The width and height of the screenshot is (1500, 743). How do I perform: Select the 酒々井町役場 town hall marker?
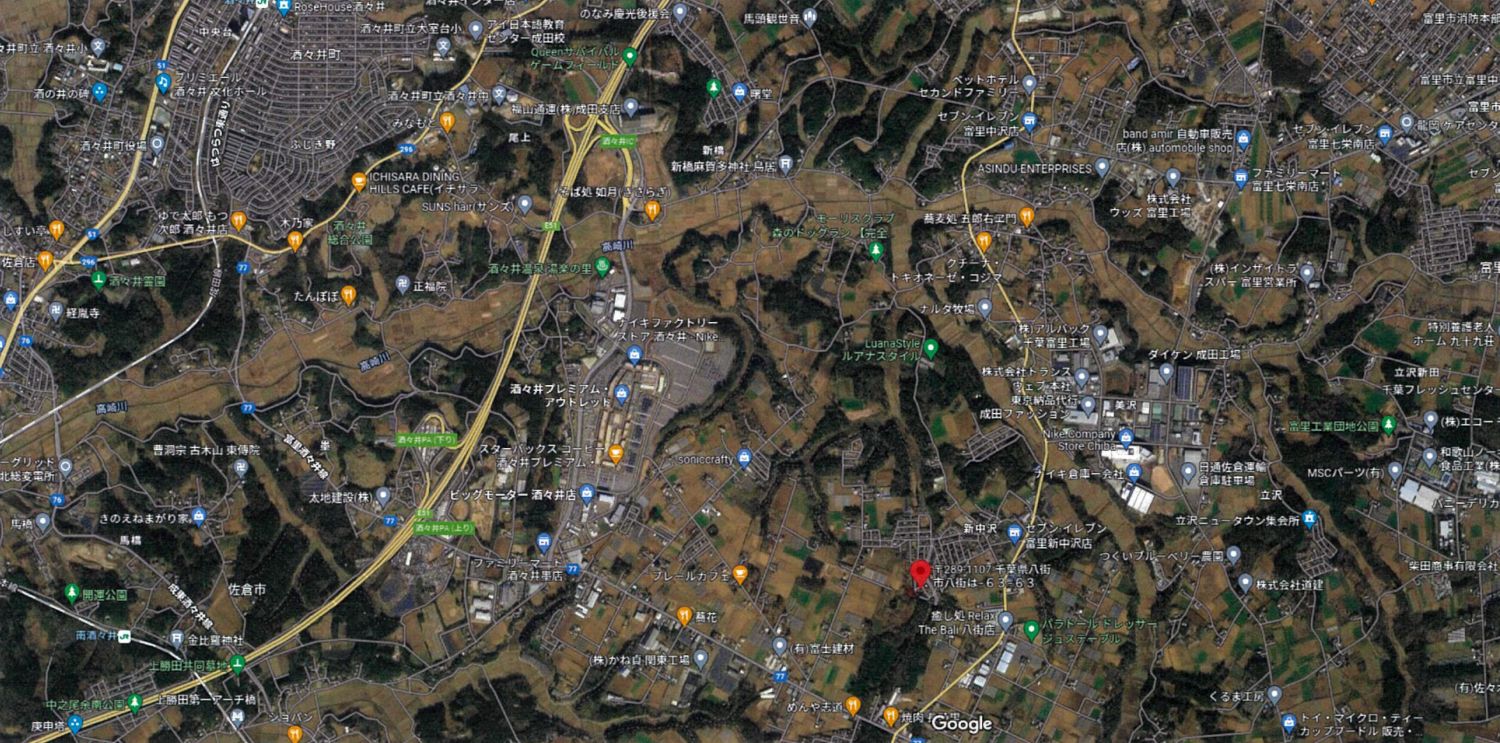pyautogui.click(x=157, y=144)
